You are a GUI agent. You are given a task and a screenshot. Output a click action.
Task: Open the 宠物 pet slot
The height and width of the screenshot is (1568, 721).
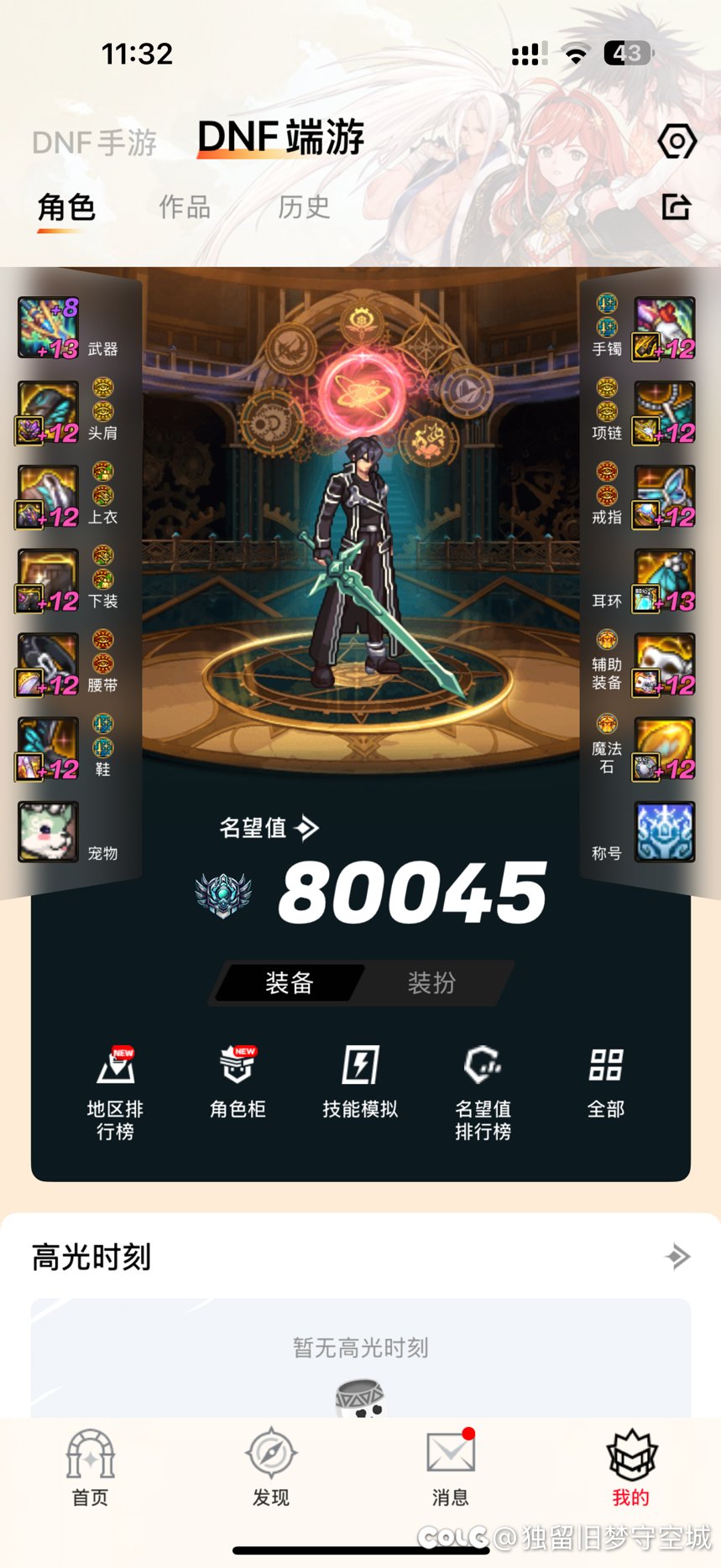pyautogui.click(x=49, y=831)
